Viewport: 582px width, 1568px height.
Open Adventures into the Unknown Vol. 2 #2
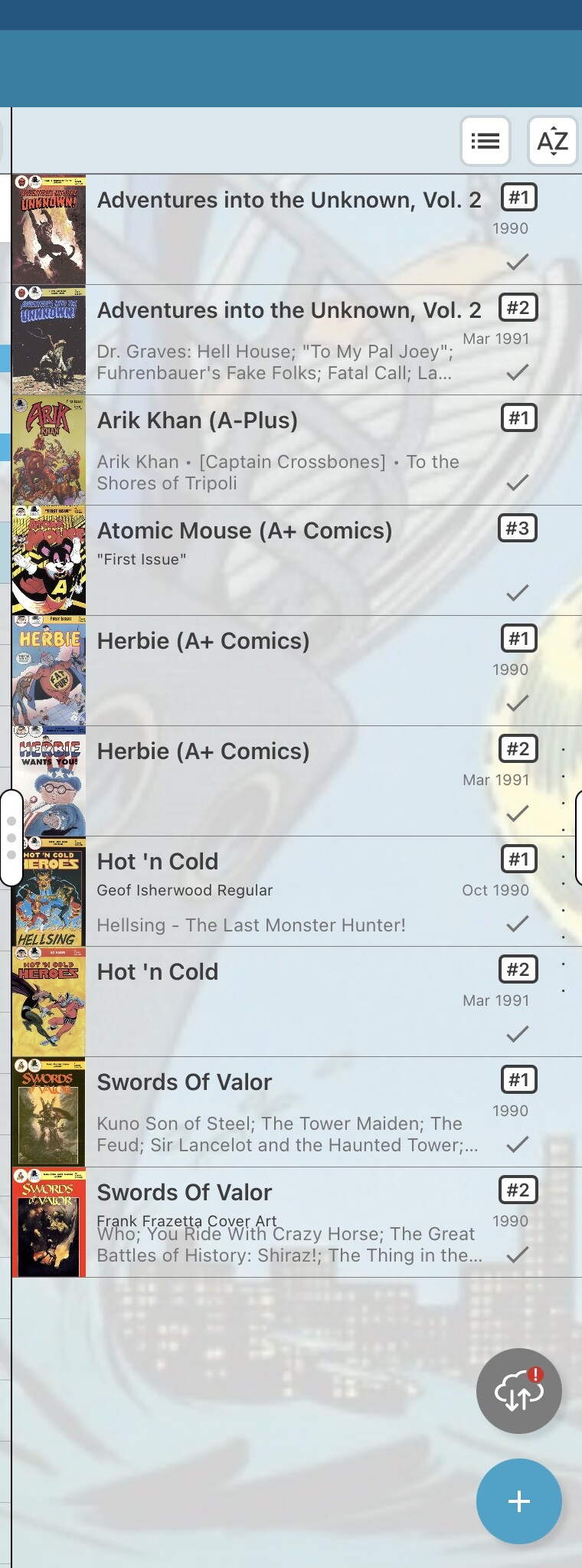click(x=289, y=339)
